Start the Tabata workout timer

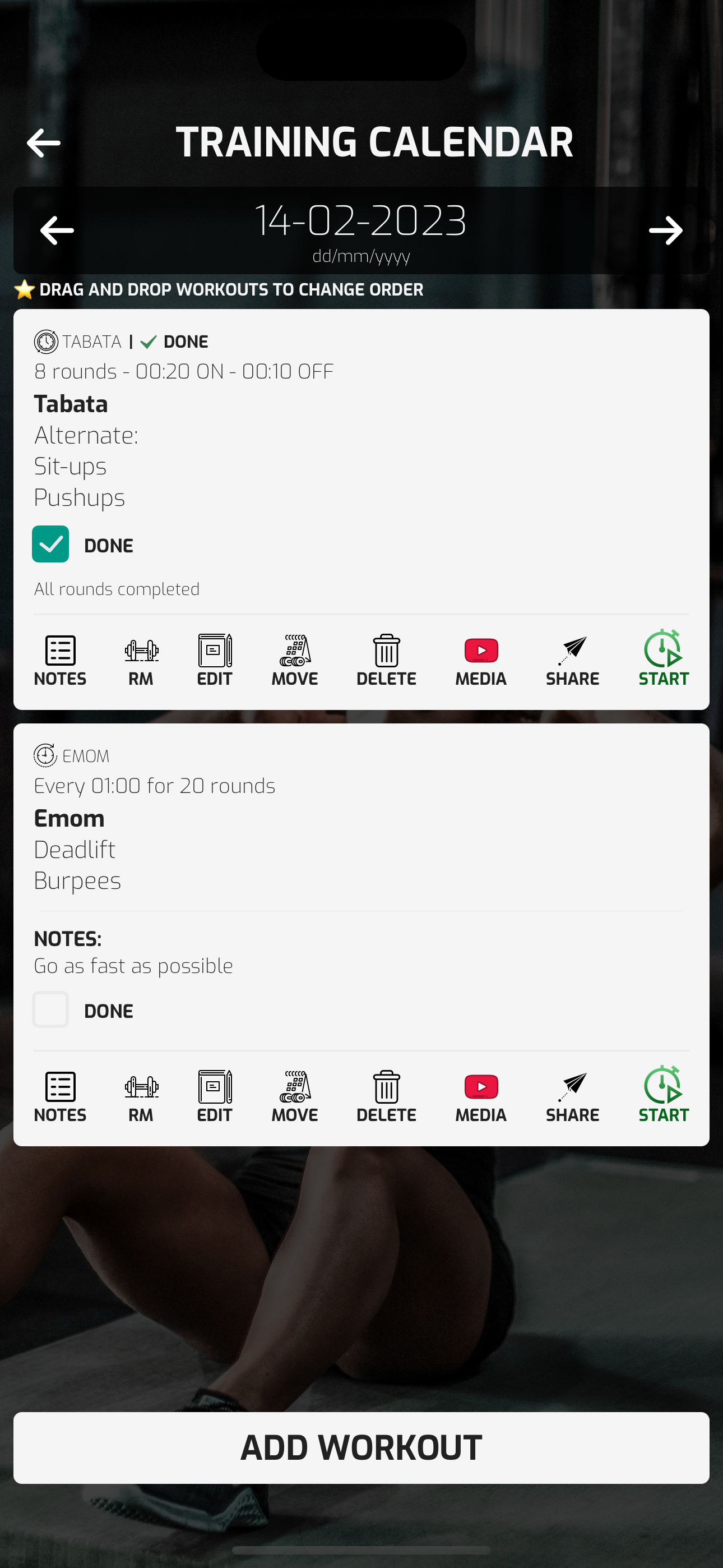[662, 658]
